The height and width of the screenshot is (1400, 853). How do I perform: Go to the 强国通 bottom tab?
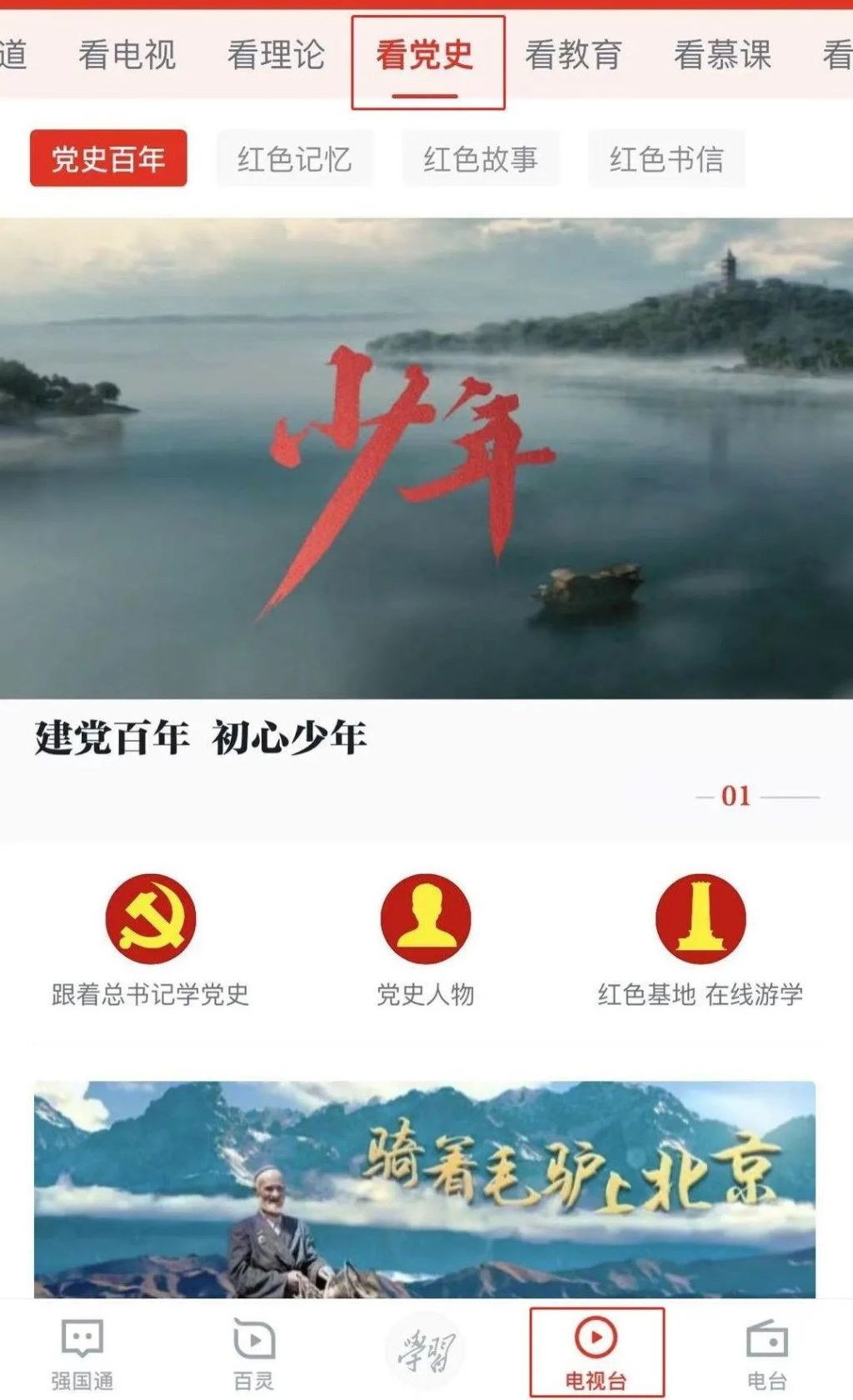click(82, 1355)
